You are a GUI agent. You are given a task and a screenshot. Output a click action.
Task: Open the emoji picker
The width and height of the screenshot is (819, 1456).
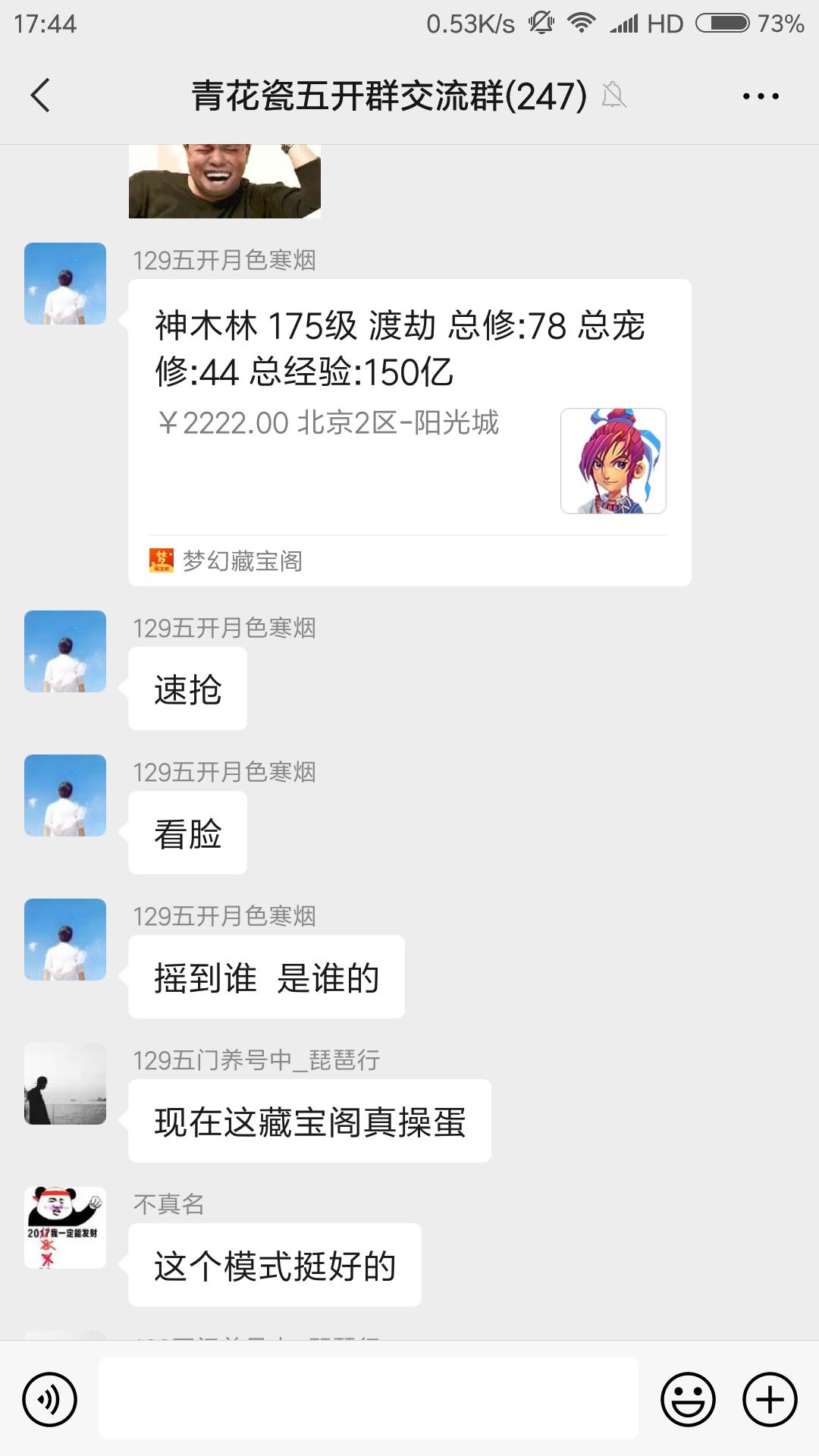pyautogui.click(x=688, y=1399)
